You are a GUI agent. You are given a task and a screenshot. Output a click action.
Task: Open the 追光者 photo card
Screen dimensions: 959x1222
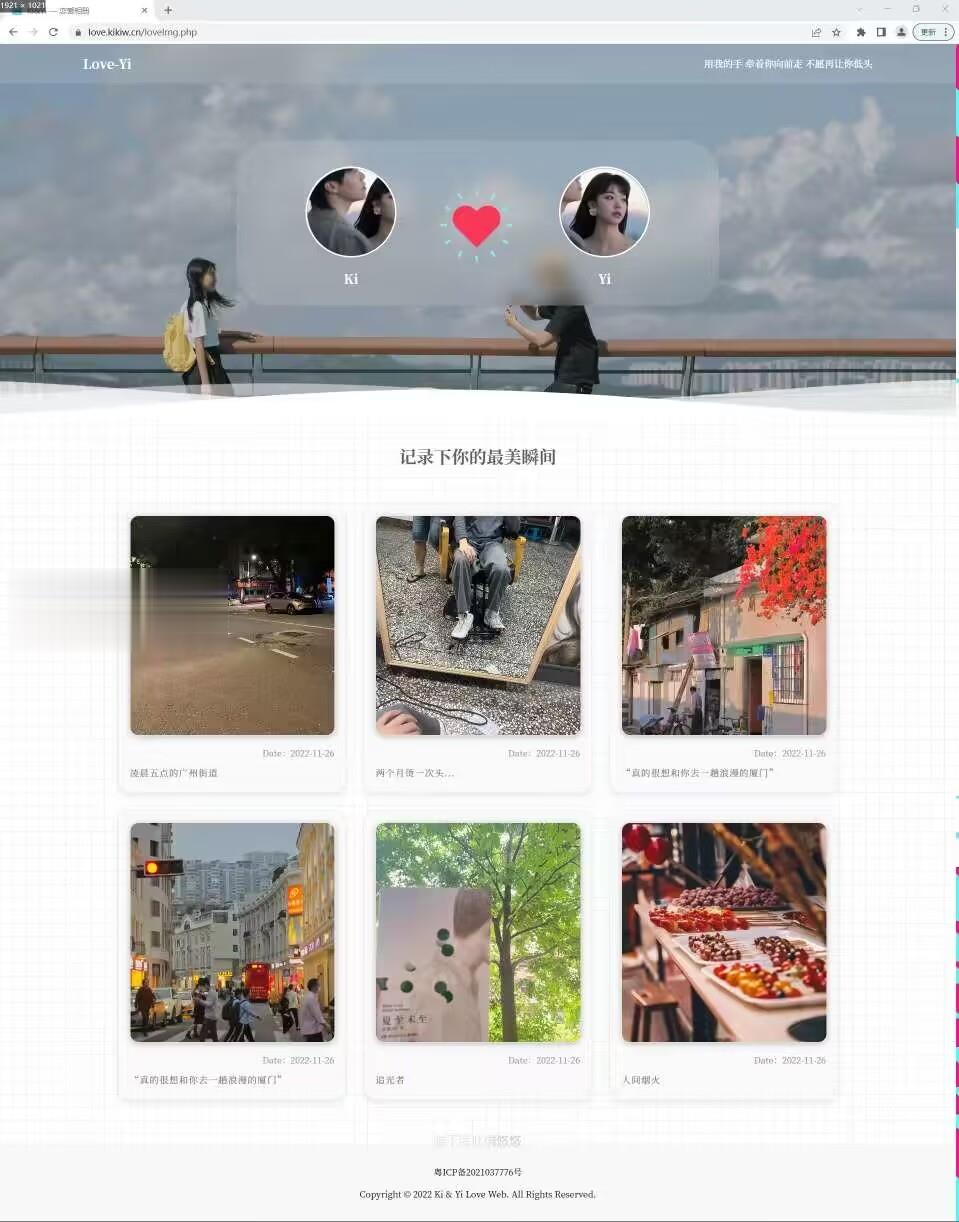coord(478,932)
